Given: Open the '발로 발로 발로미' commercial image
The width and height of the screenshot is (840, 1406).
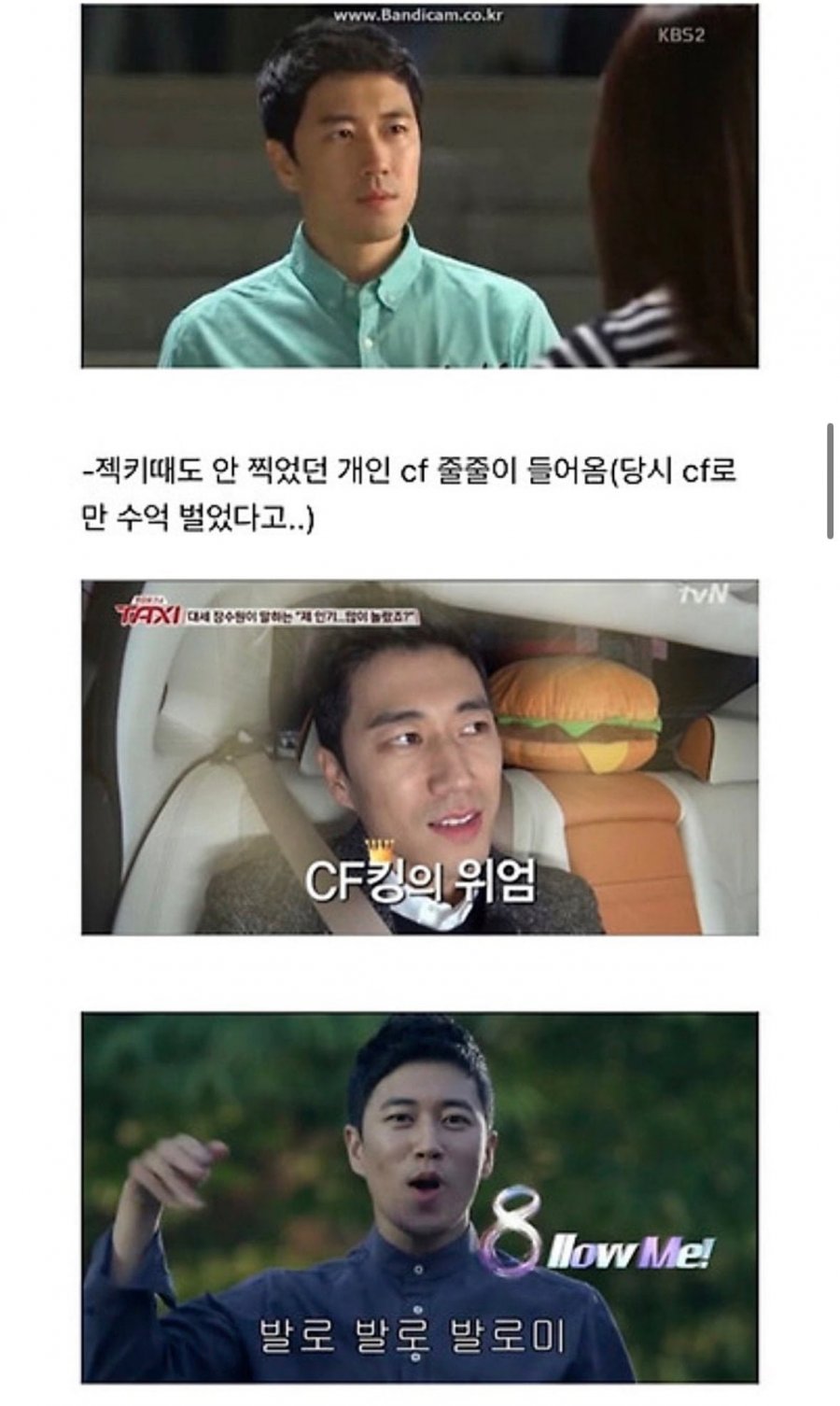Looking at the screenshot, I should 419,1197.
